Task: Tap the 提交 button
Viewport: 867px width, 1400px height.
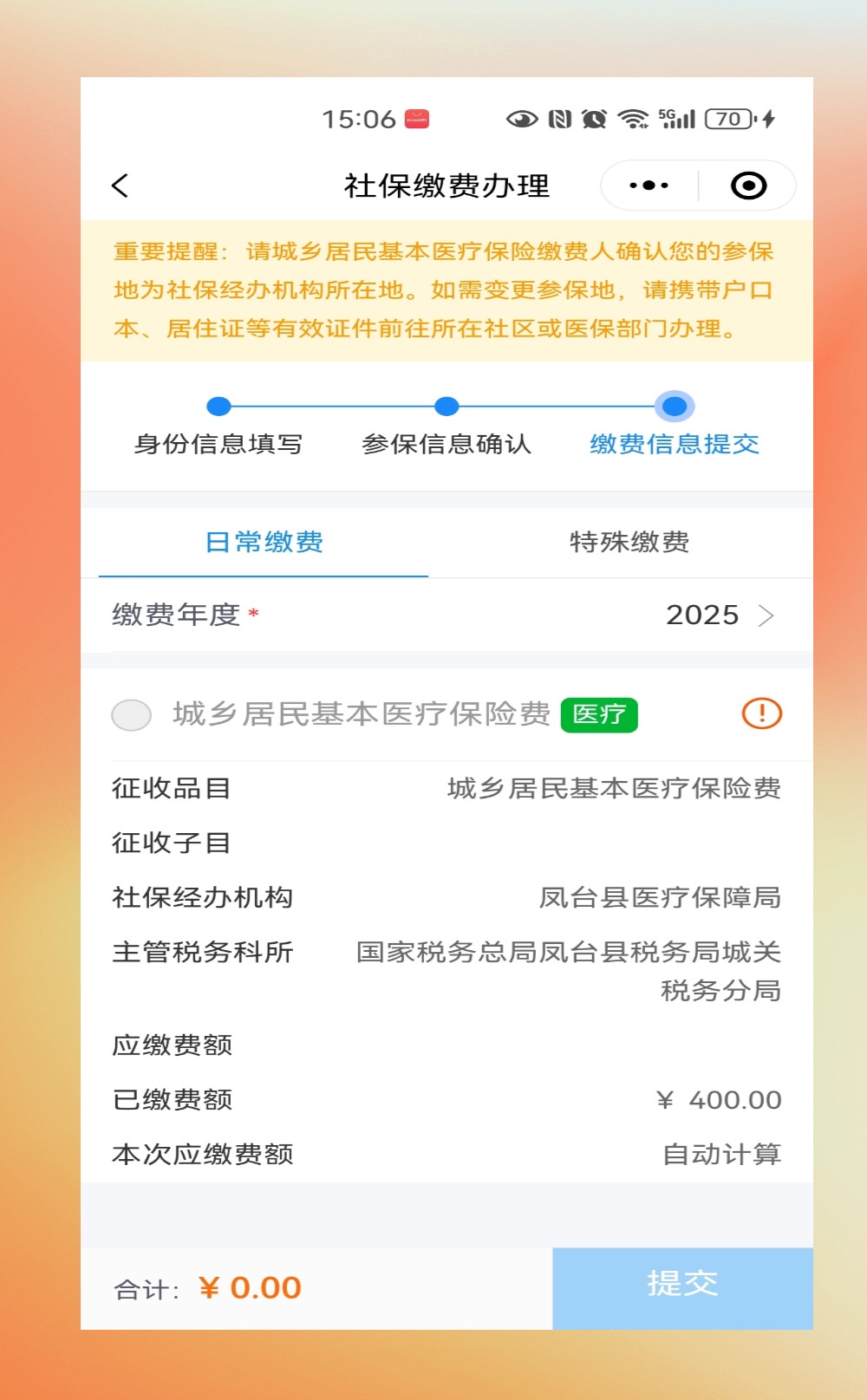Action: tap(682, 1286)
